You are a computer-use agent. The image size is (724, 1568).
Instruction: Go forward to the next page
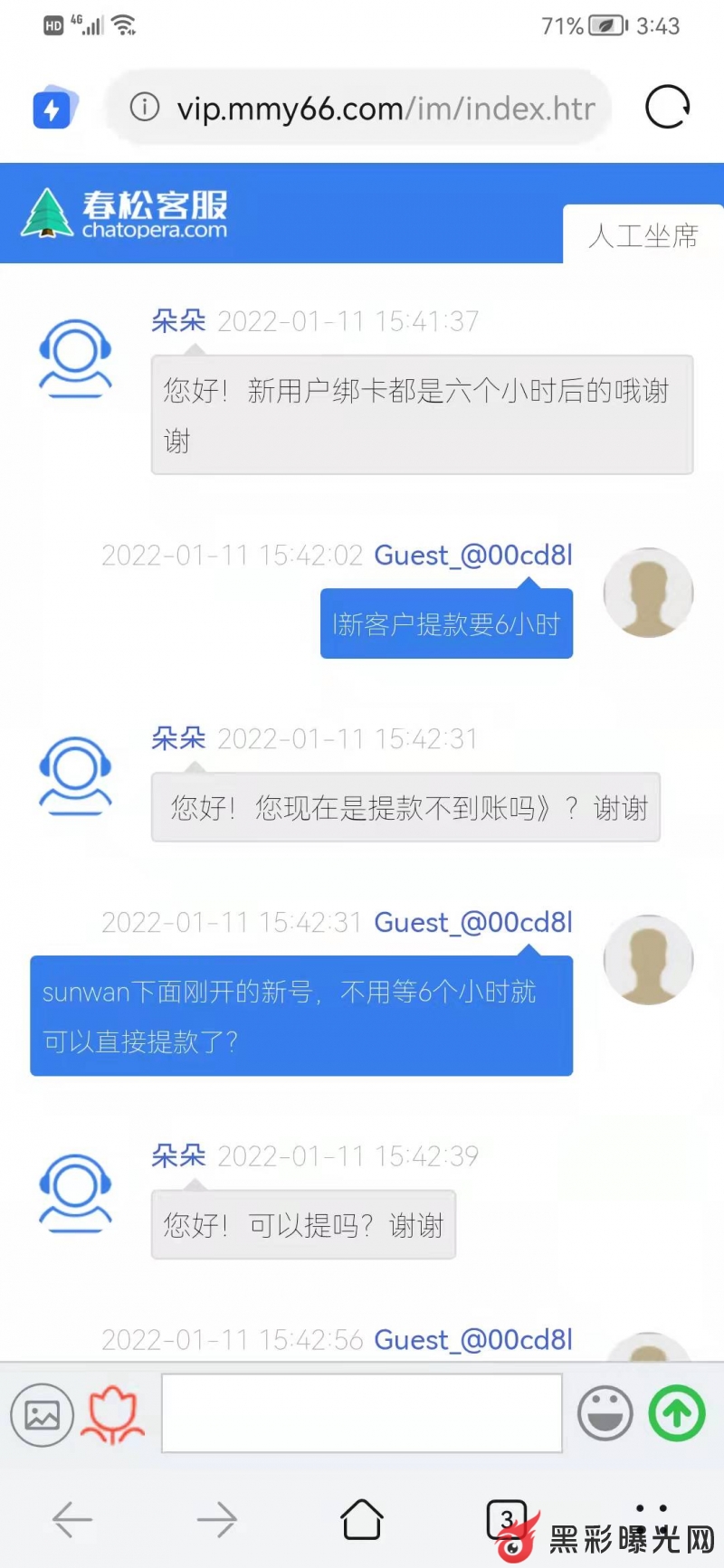[x=217, y=1520]
